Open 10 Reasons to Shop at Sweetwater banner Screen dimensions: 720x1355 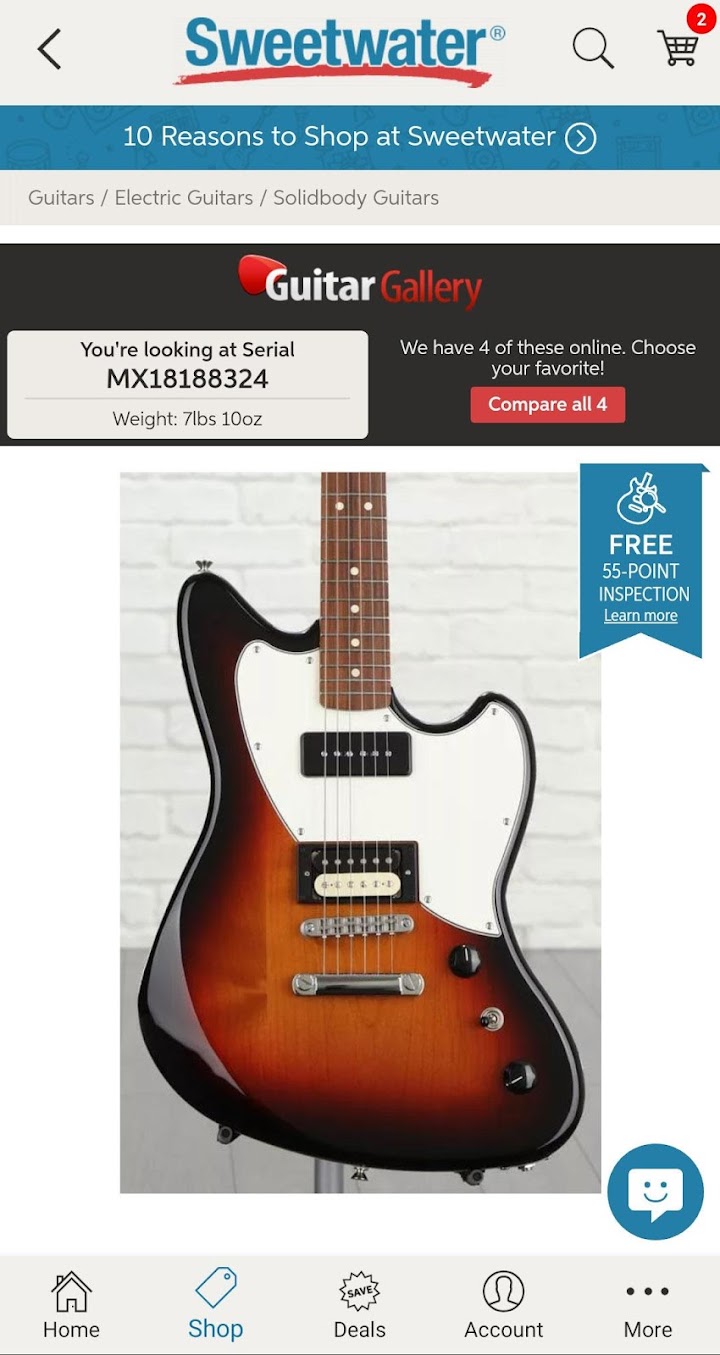coord(360,137)
